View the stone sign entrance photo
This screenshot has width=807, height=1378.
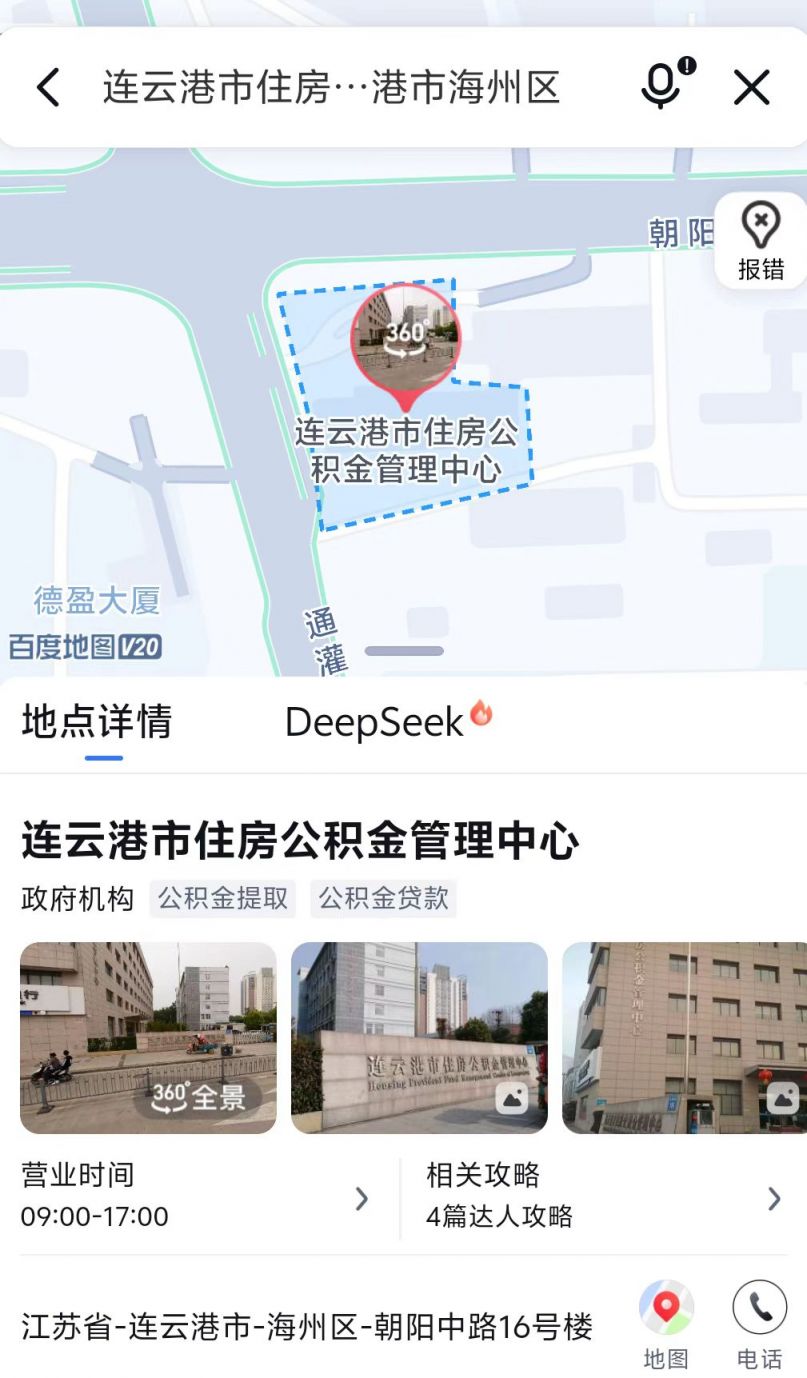tap(419, 1038)
